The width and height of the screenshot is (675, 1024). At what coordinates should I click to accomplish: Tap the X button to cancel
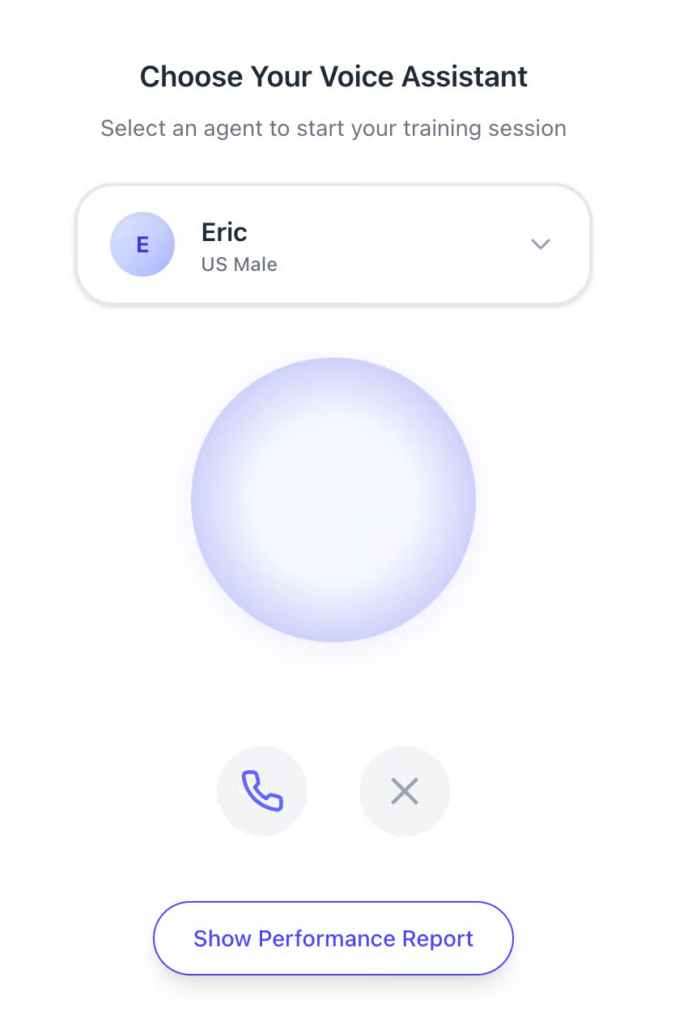point(404,791)
